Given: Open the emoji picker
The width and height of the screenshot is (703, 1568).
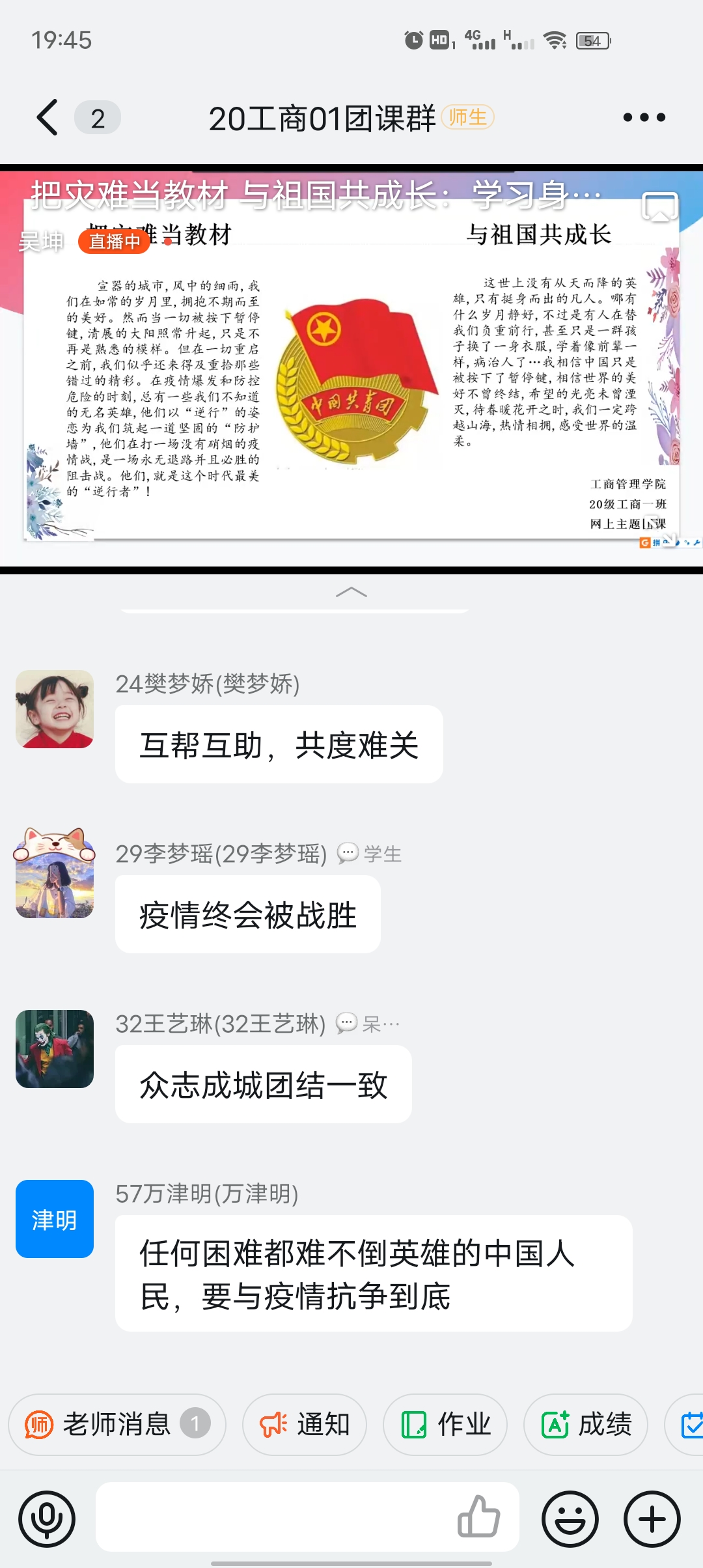Looking at the screenshot, I should 570,1519.
